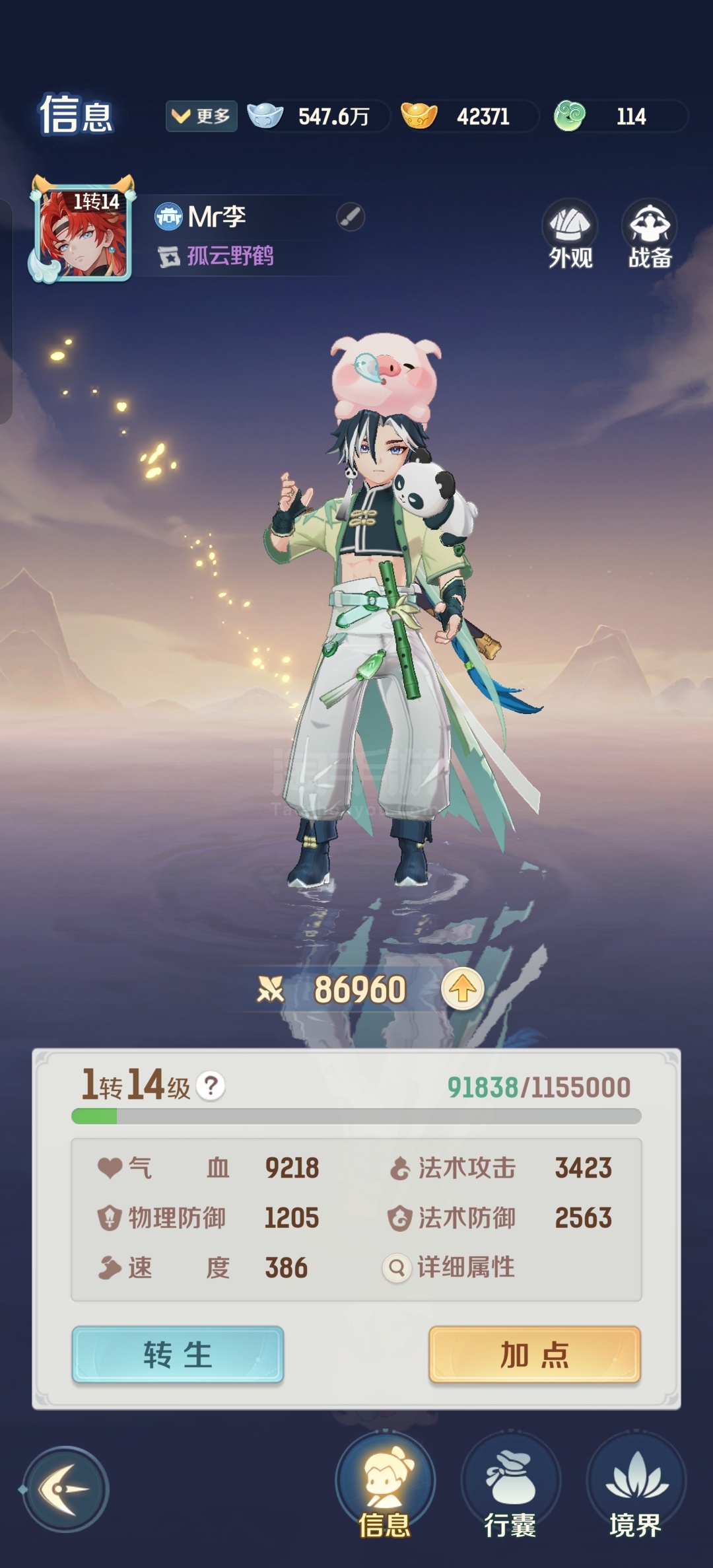The height and width of the screenshot is (1568, 713).
Task: Switch to the 境界 realm tab
Action: tap(636, 1486)
